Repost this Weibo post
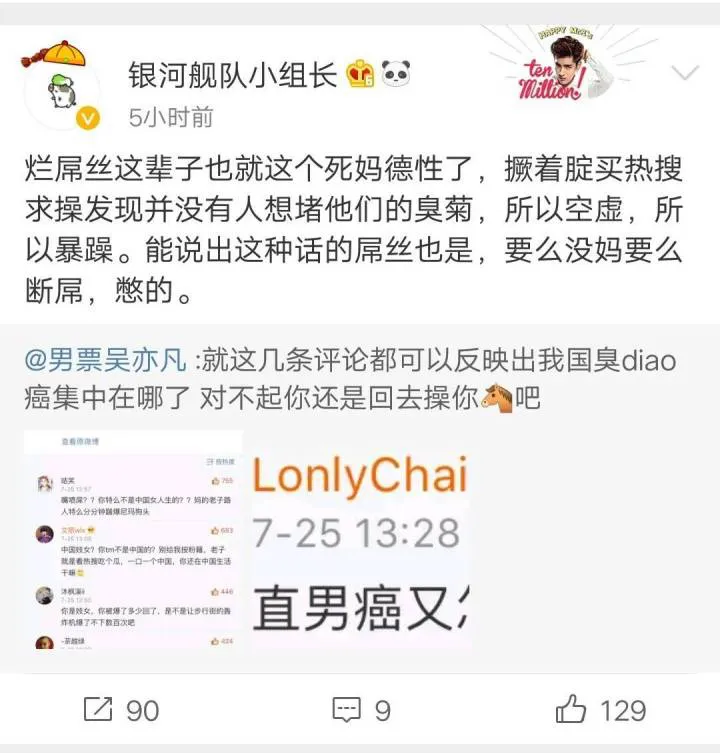Image resolution: width=720 pixels, height=753 pixels. point(121,710)
